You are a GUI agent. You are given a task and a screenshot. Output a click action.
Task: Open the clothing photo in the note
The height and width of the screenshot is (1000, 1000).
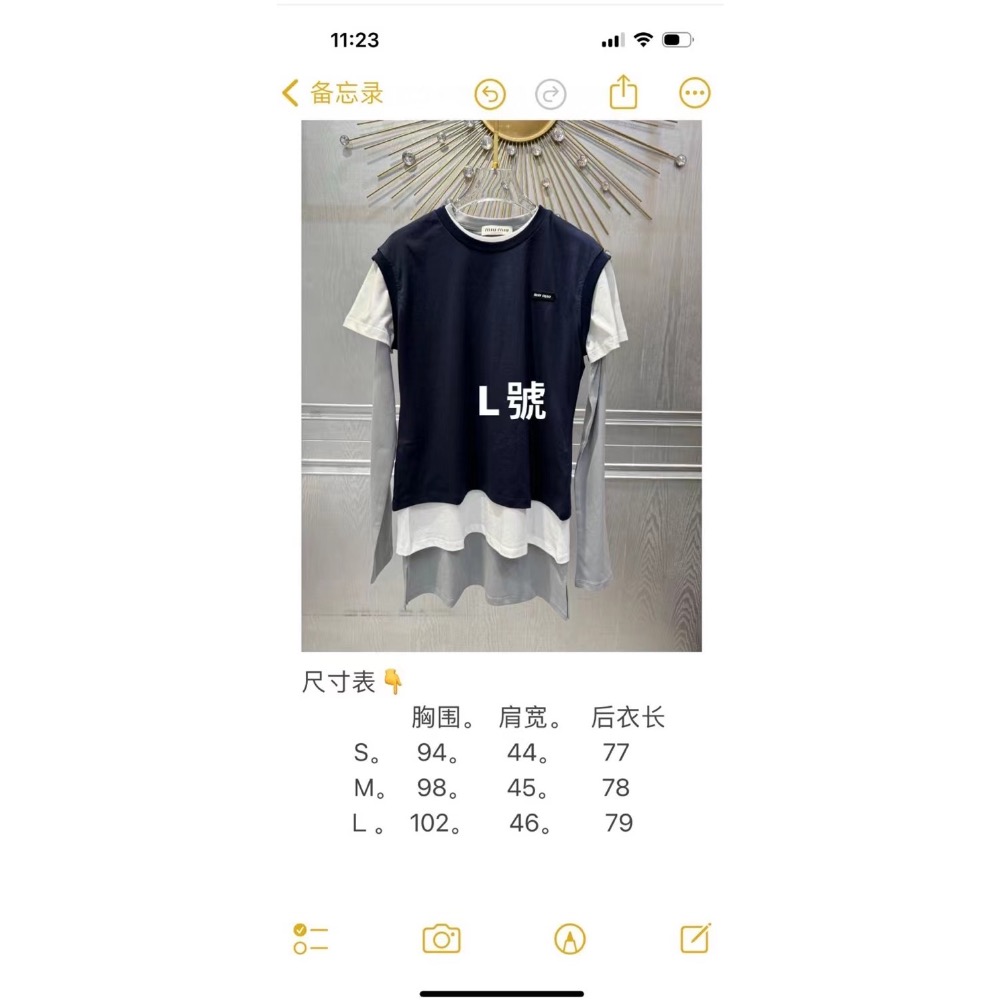(501, 386)
